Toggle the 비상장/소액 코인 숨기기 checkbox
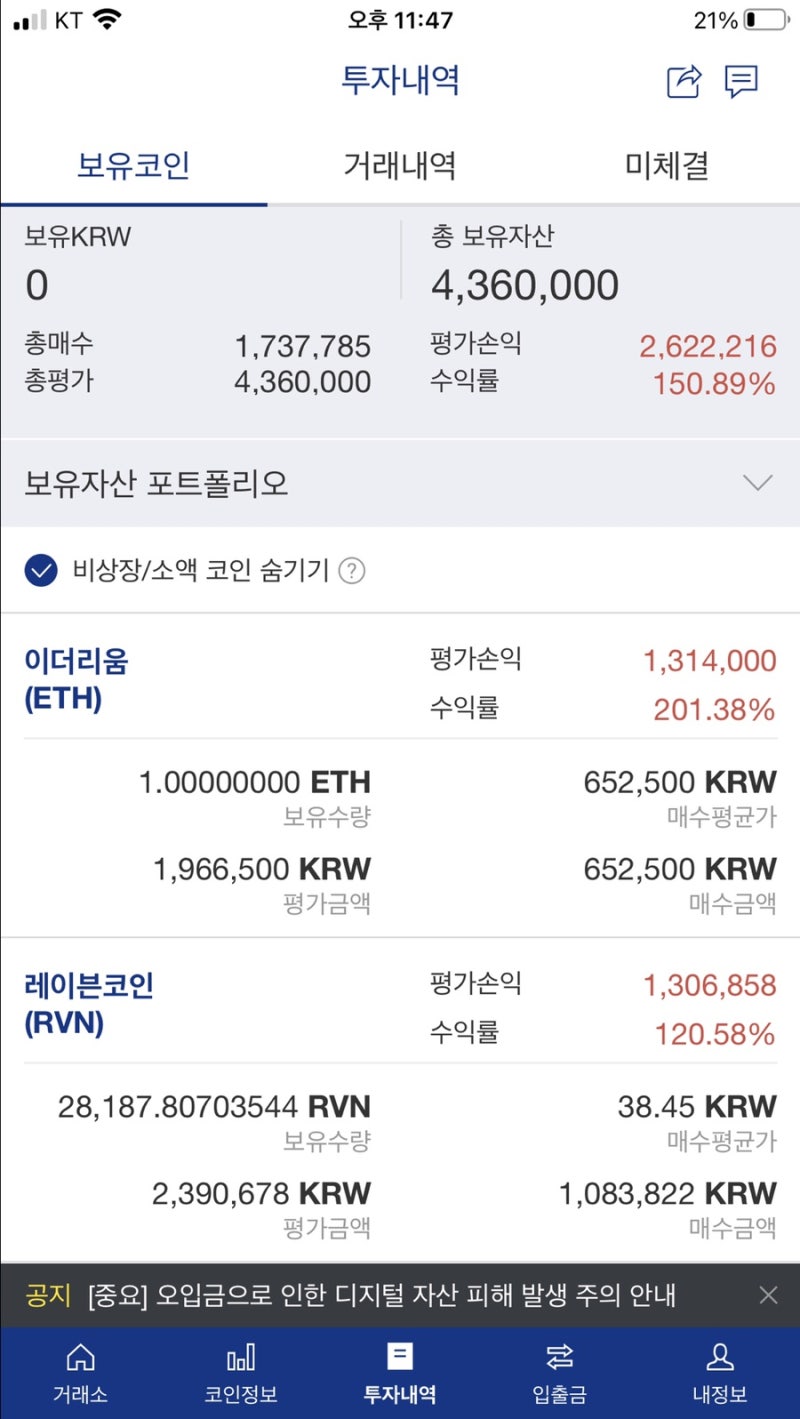The image size is (800, 1419). (x=41, y=571)
